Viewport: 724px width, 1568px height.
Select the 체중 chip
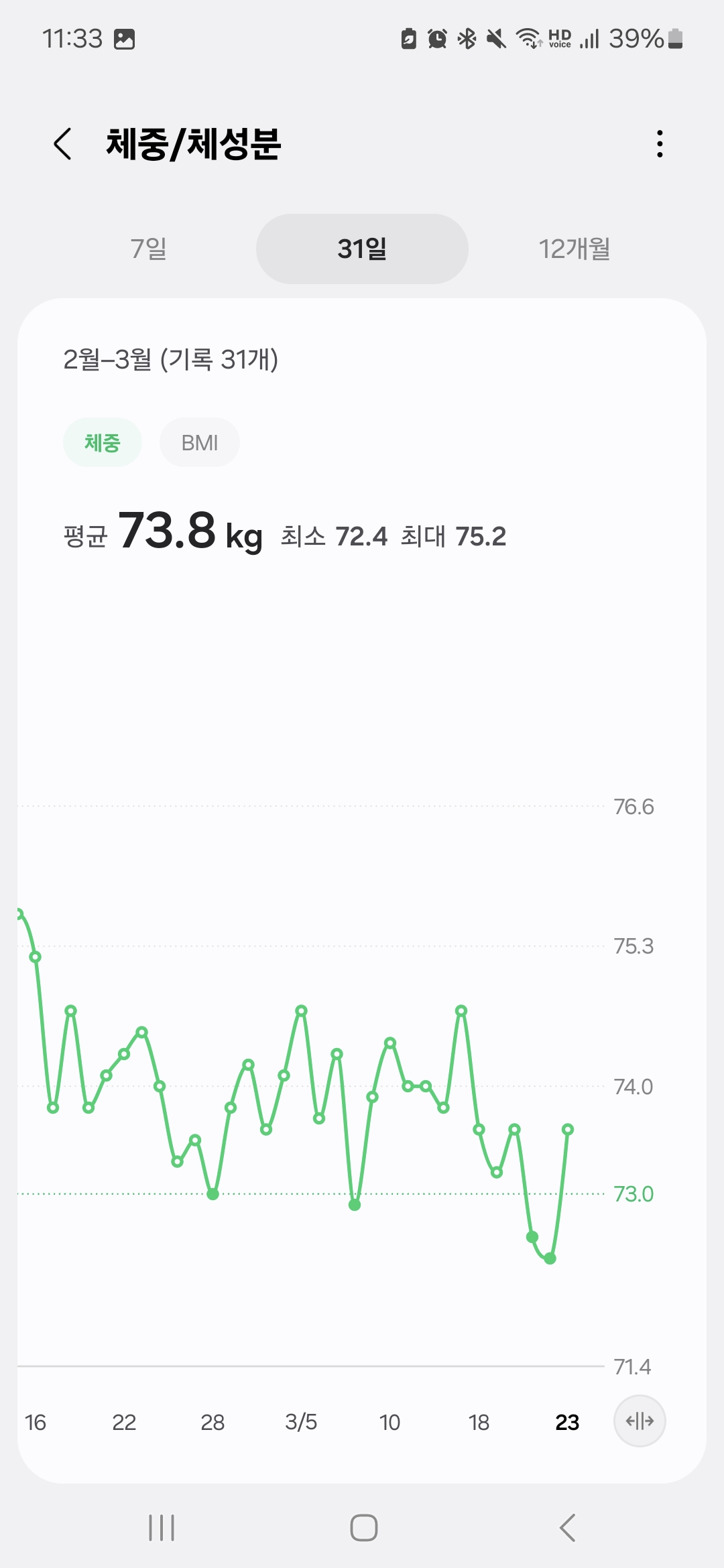tap(103, 443)
